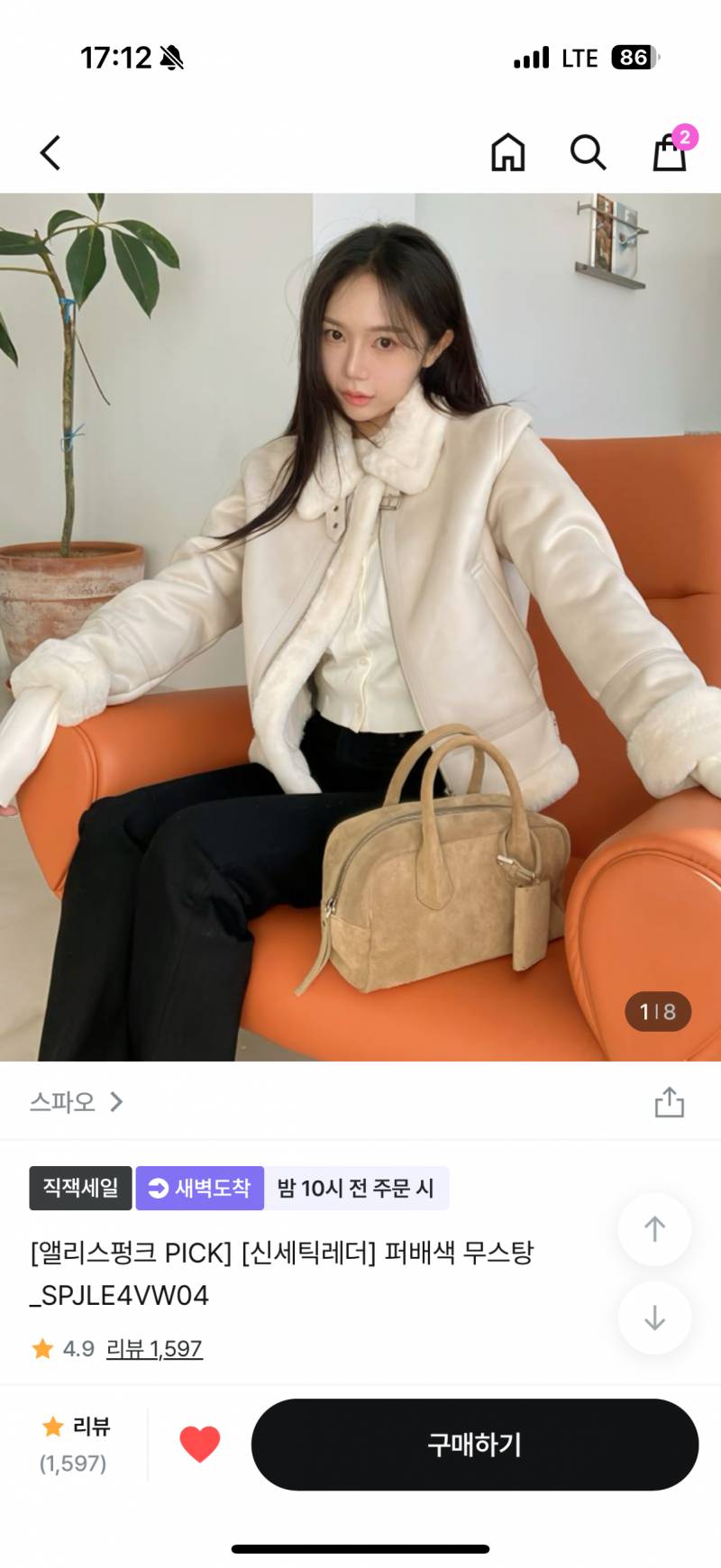Tap the scroll-to-top arrow button
The width and height of the screenshot is (721, 1568).
point(655,1229)
